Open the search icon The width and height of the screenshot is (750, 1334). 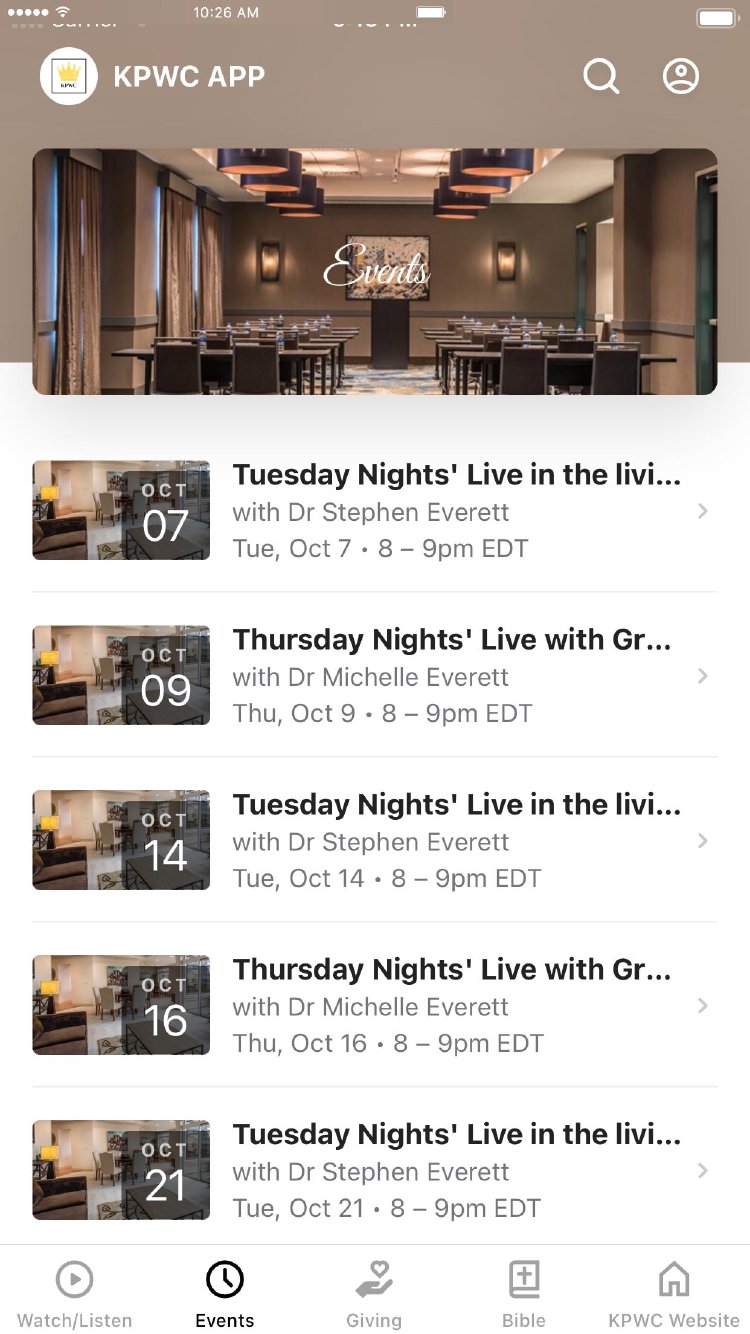coord(601,76)
